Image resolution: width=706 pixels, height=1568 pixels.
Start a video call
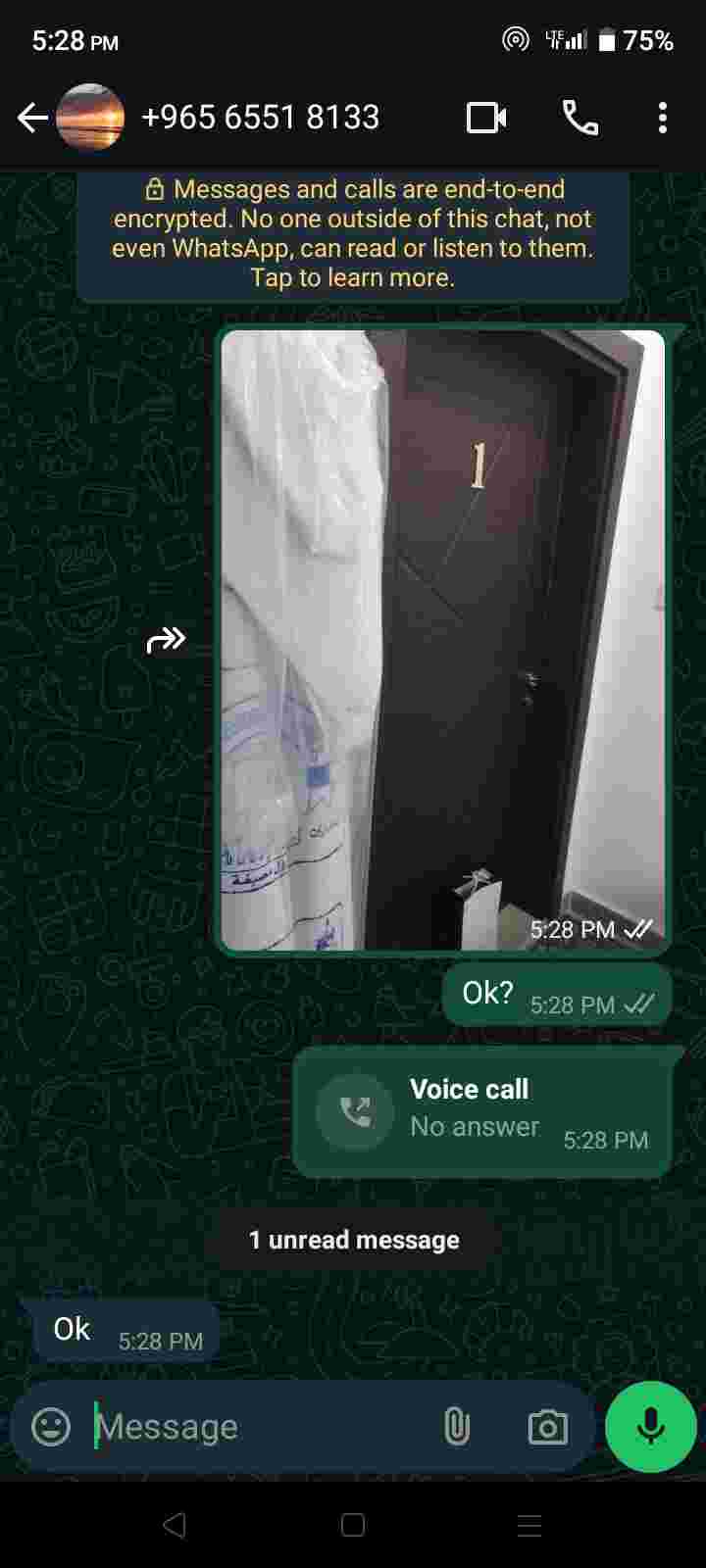(486, 119)
